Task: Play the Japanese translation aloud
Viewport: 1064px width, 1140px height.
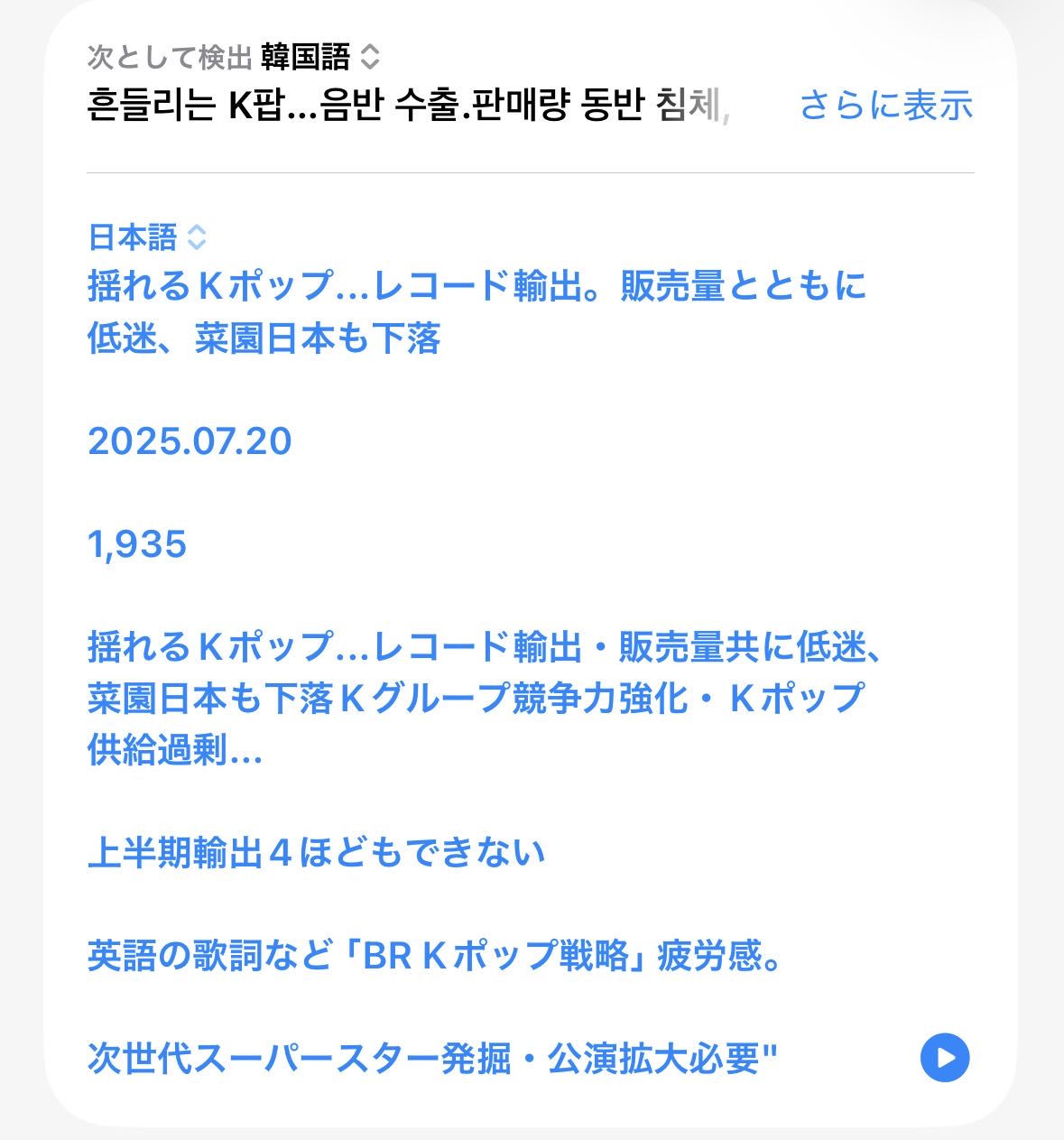Action: coord(944,1057)
